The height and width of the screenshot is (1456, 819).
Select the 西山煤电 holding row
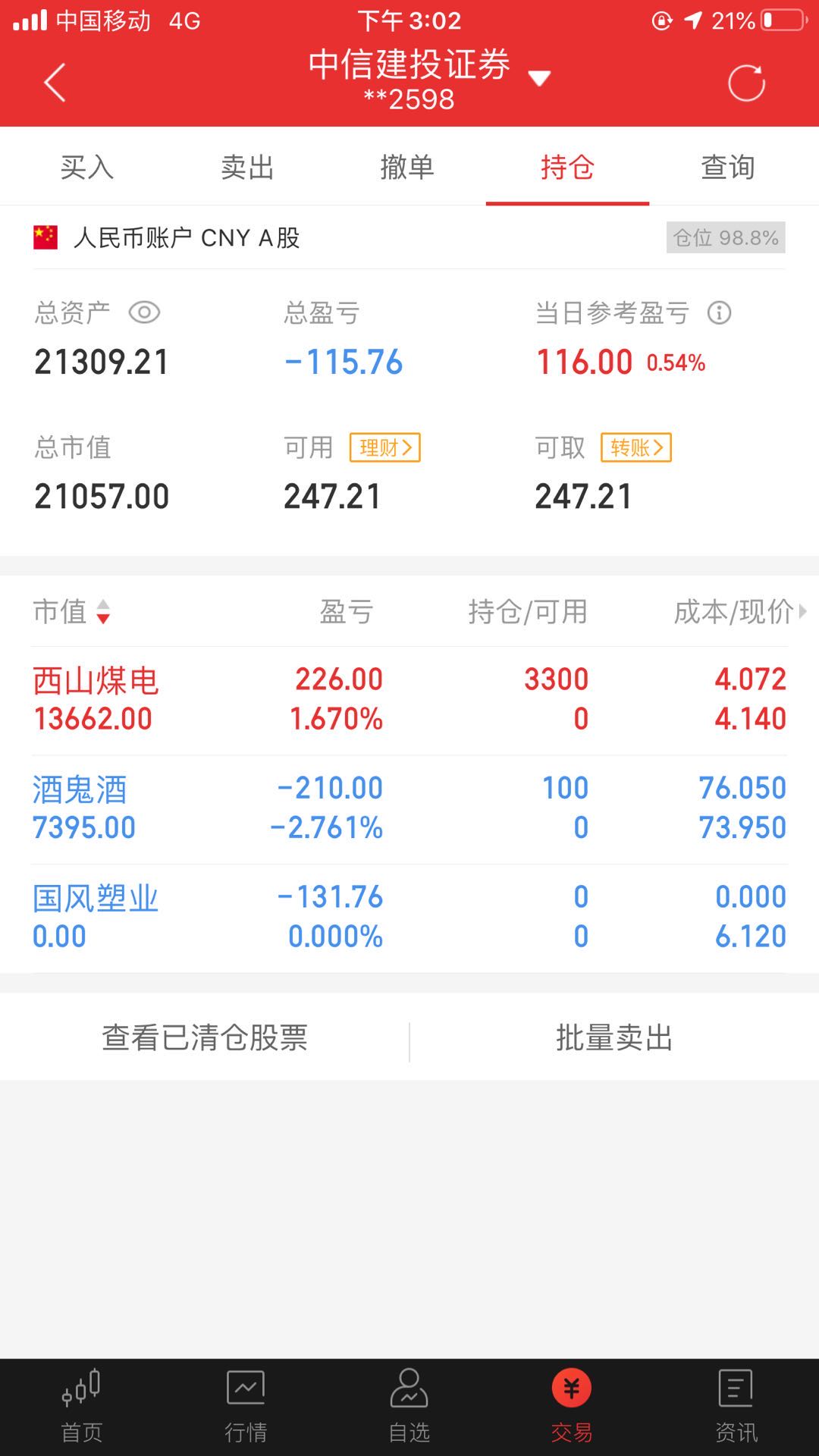tap(409, 698)
